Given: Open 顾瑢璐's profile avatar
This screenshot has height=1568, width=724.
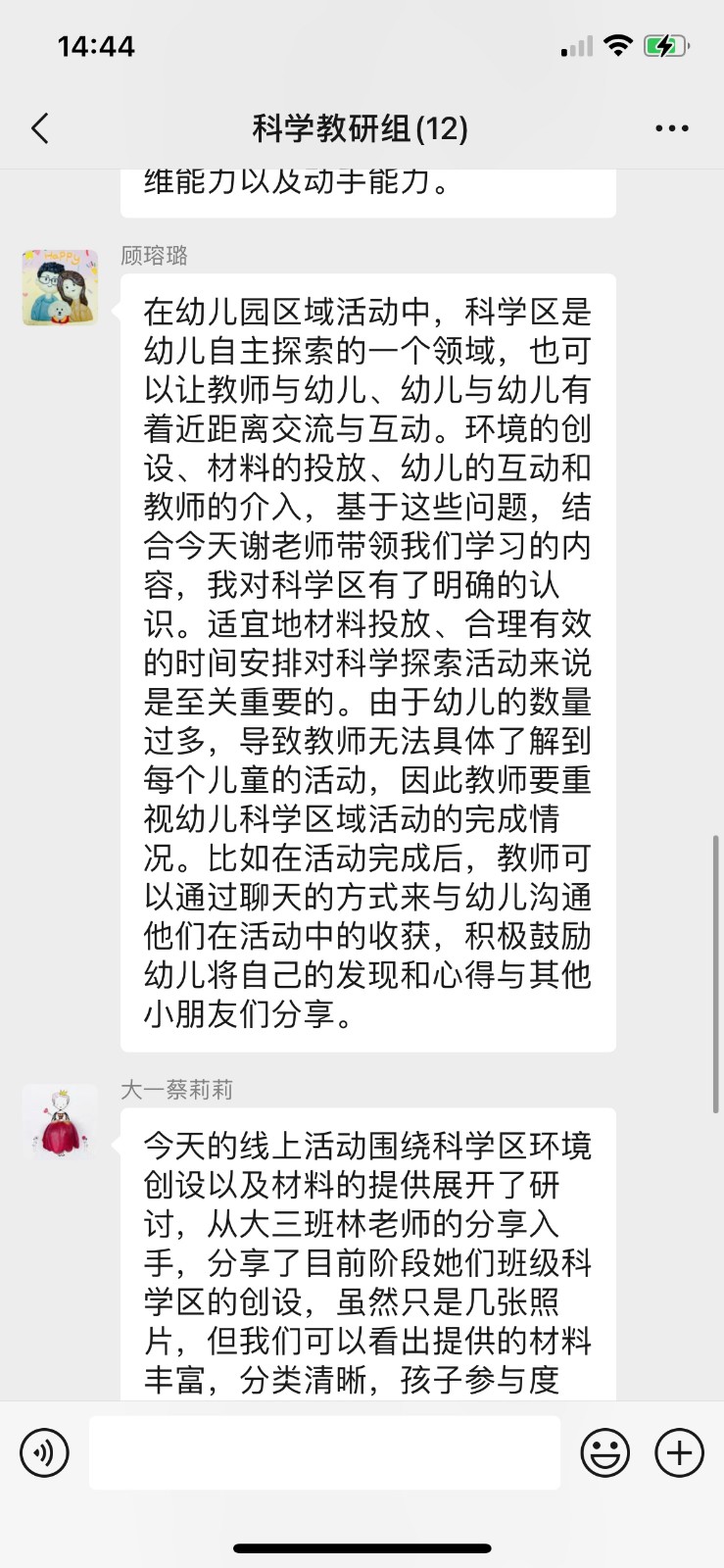Looking at the screenshot, I should [60, 287].
